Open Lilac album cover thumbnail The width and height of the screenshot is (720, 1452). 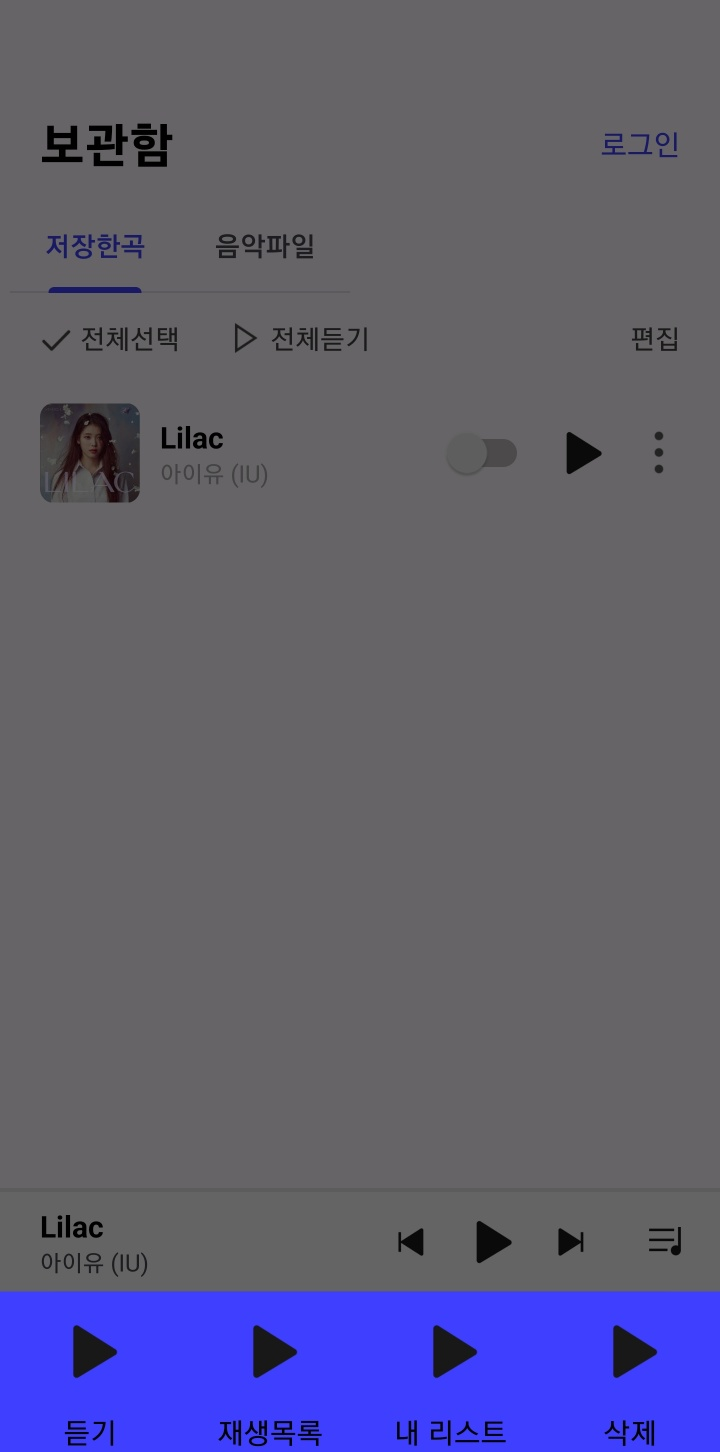(x=90, y=453)
